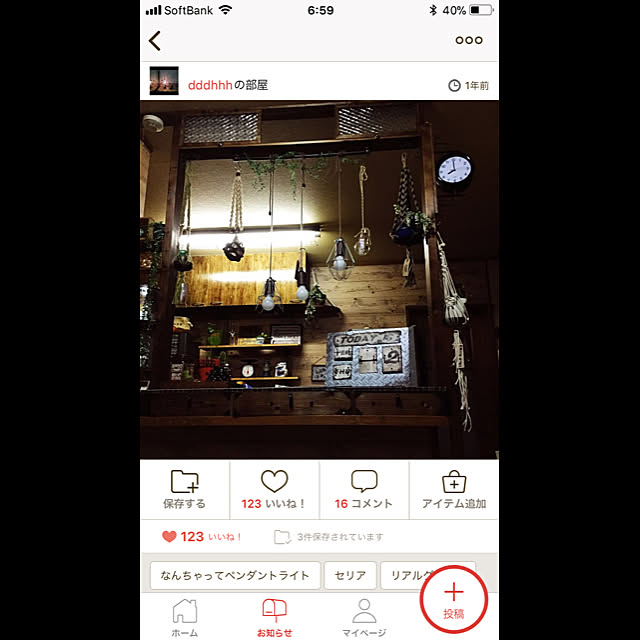
Task: Switch to the ホーム tab
Action: [x=184, y=617]
